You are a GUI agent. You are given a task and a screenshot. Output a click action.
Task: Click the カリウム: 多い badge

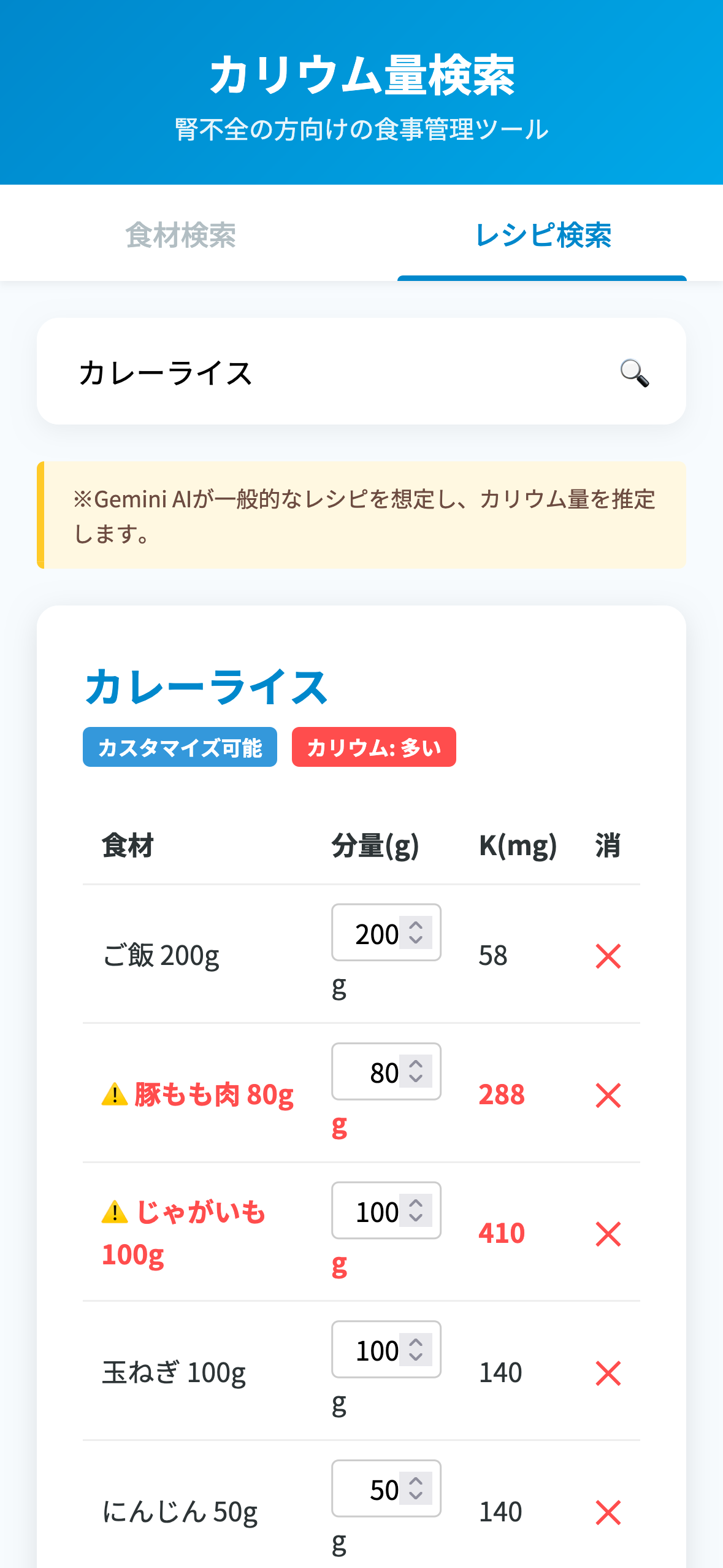click(x=373, y=748)
